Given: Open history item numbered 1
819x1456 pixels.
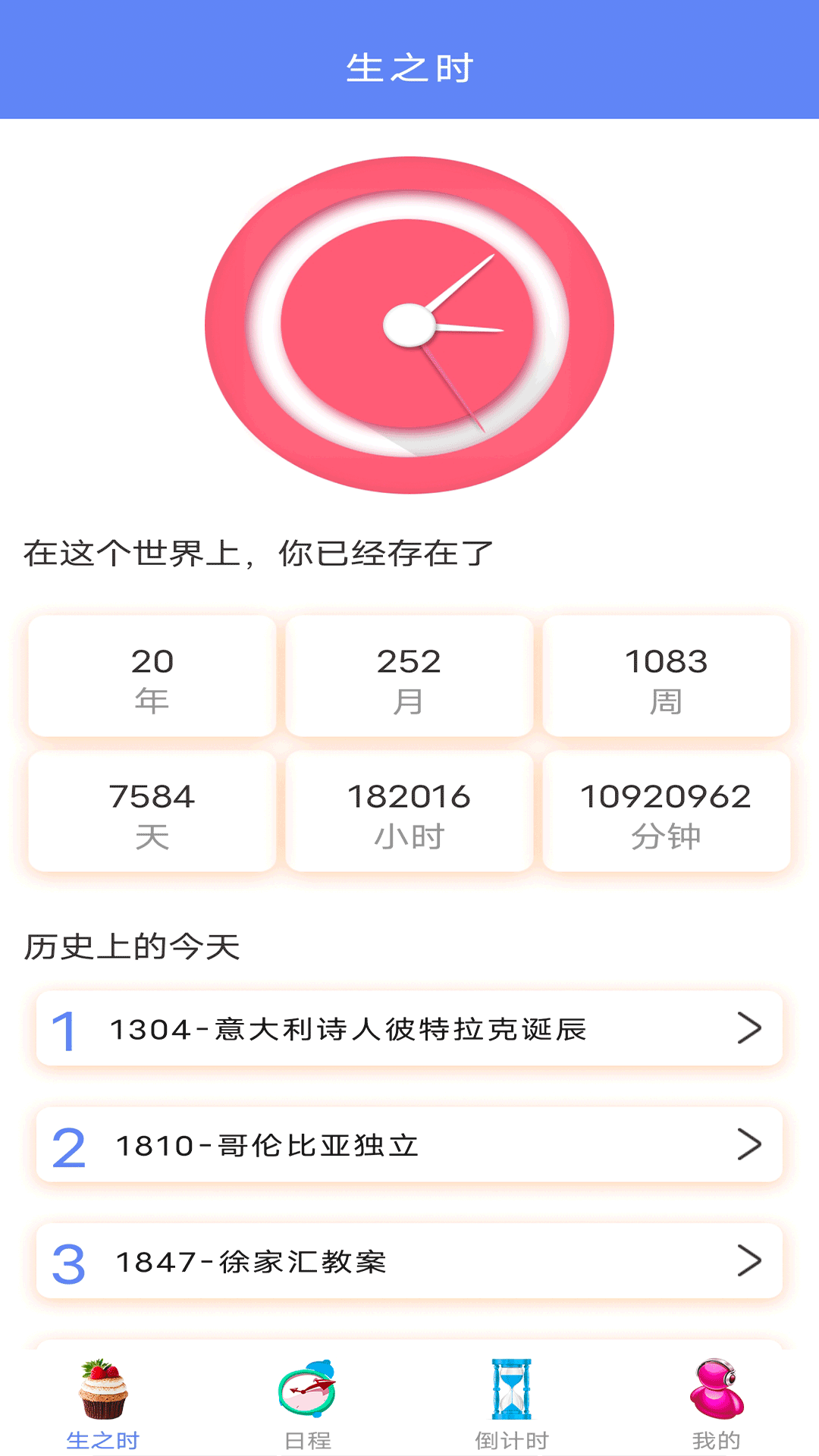Looking at the screenshot, I should tap(409, 1029).
